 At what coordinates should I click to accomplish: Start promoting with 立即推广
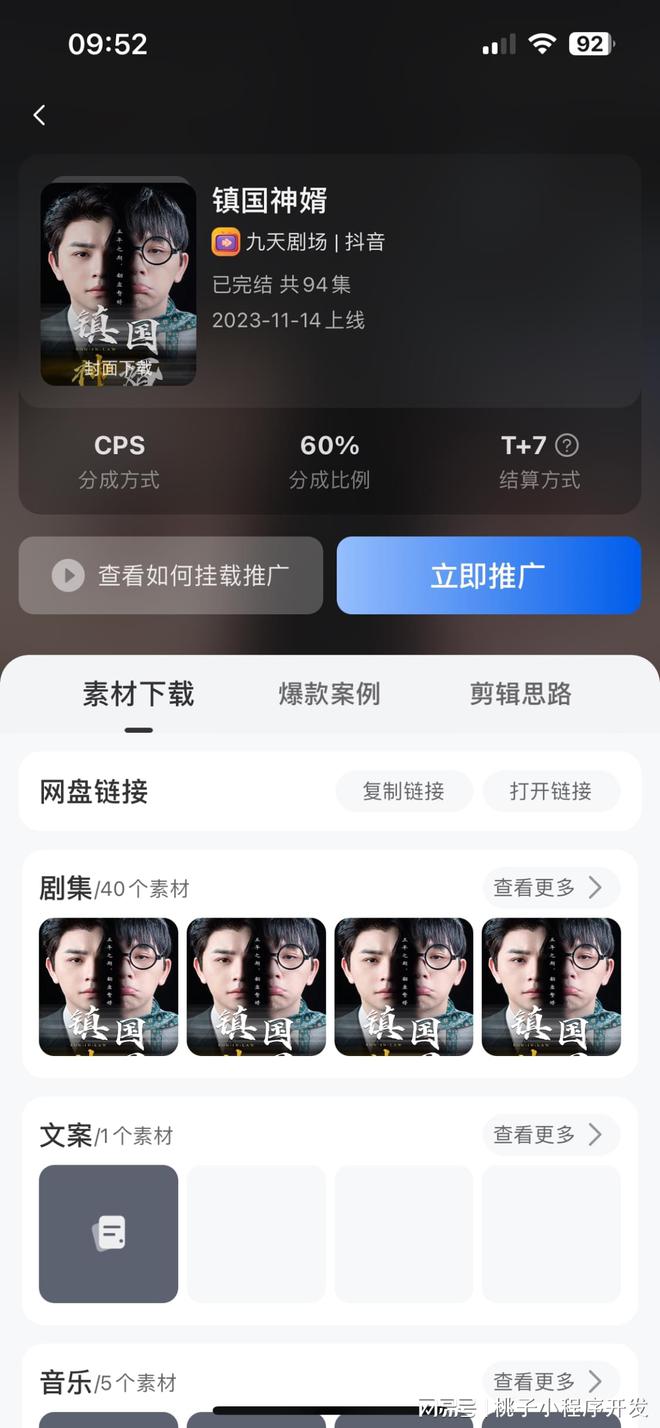488,575
